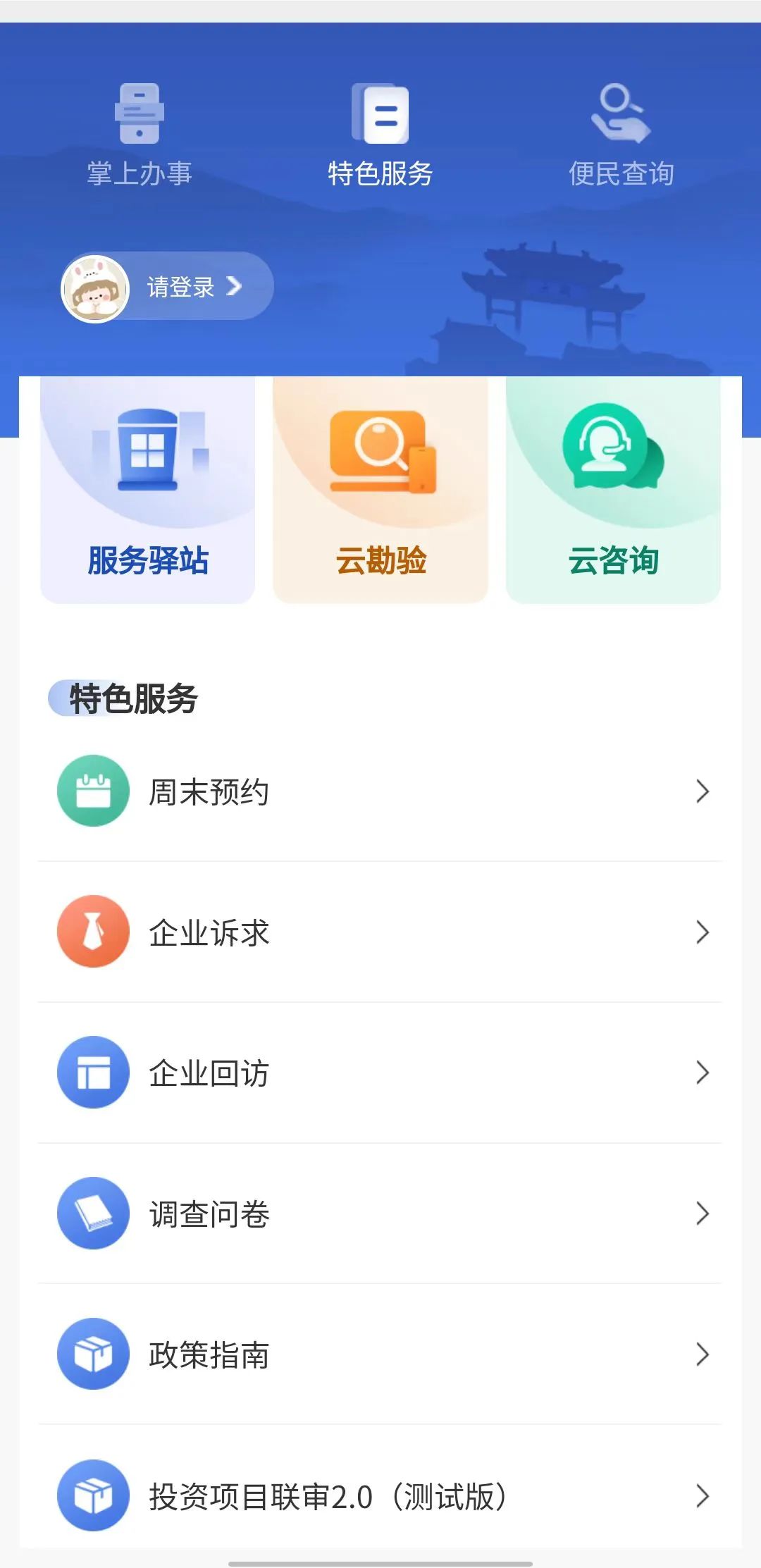The height and width of the screenshot is (1568, 761).
Task: Go to 企业回访
Action: click(380, 1073)
